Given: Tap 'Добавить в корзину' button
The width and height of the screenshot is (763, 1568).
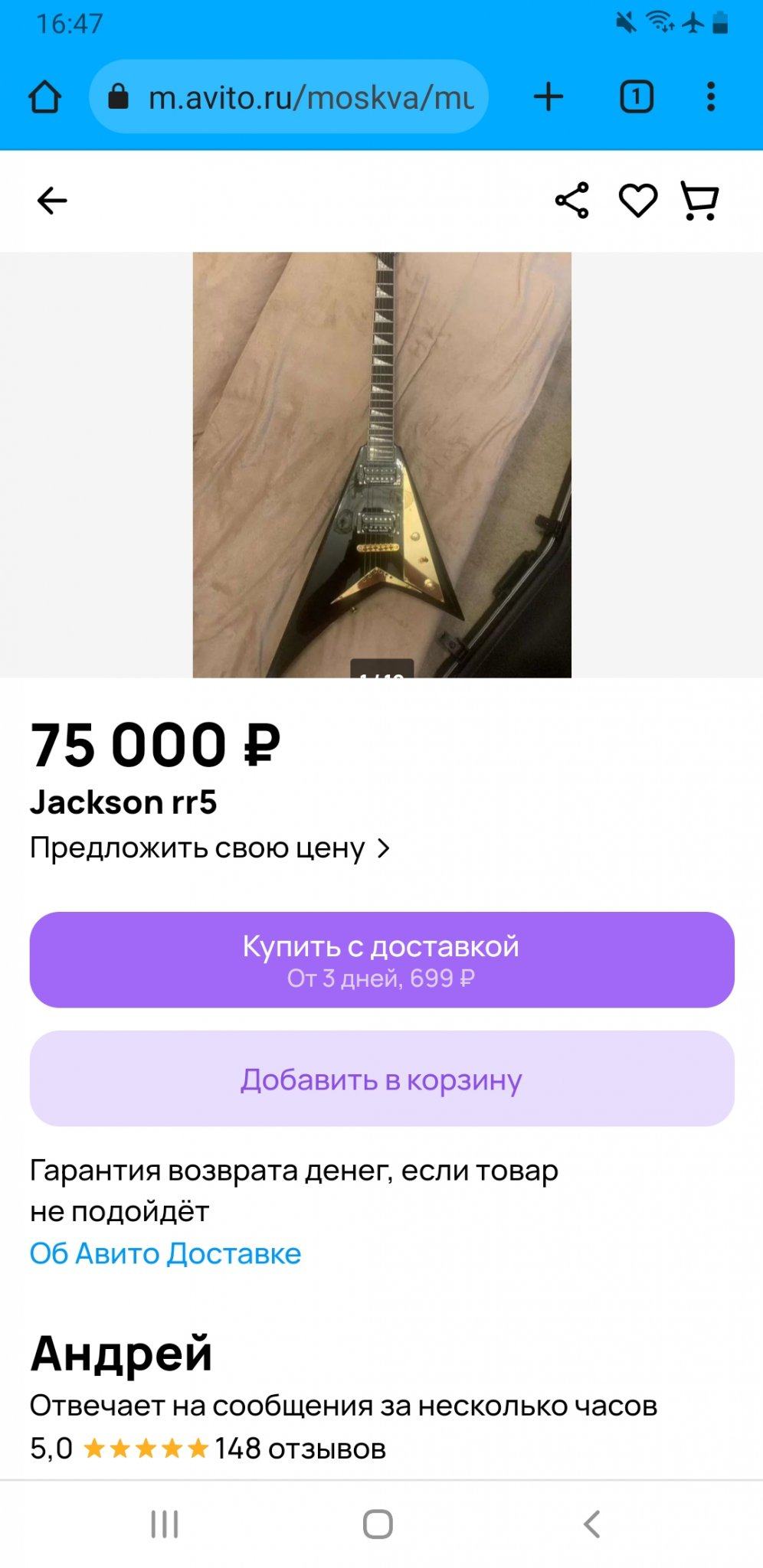Looking at the screenshot, I should point(381,1079).
